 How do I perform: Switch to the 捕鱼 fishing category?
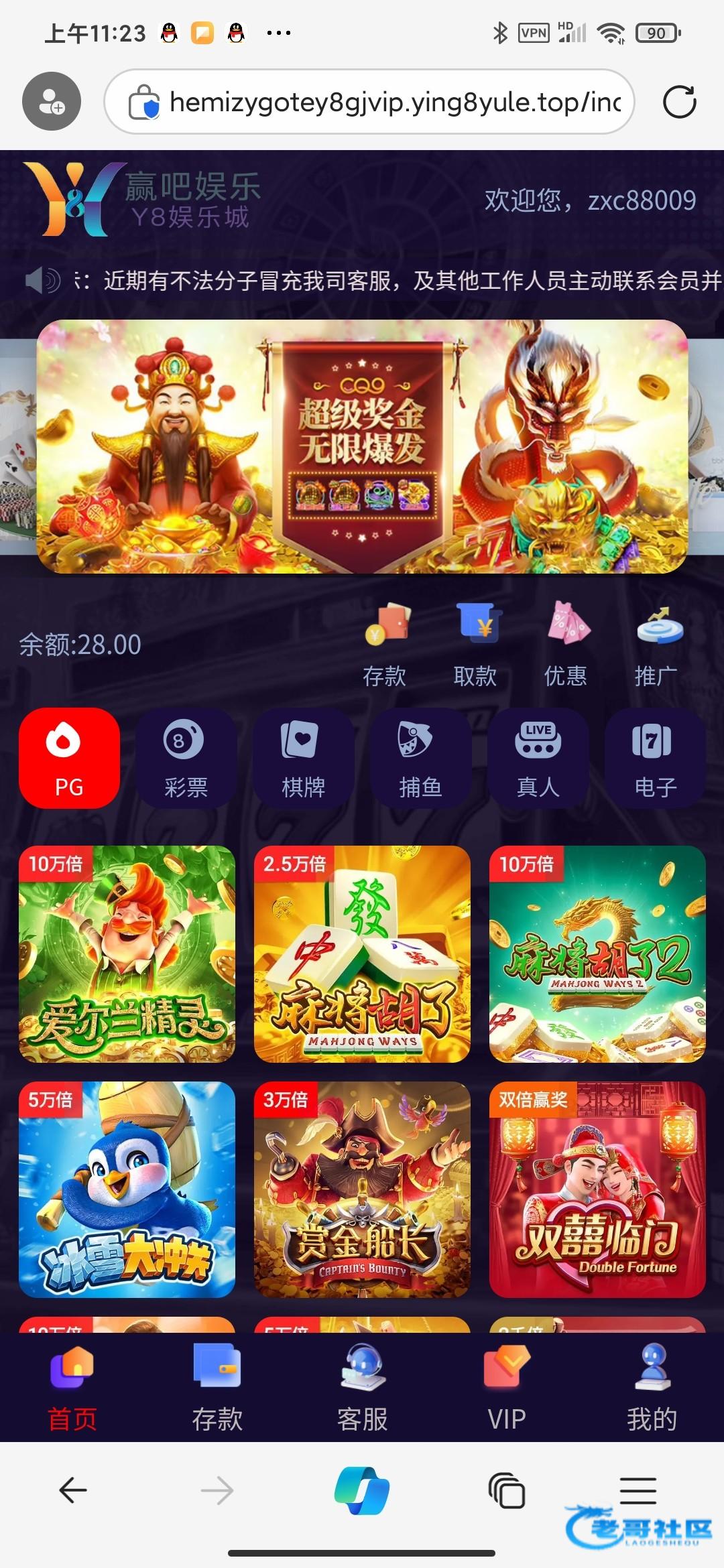(420, 757)
